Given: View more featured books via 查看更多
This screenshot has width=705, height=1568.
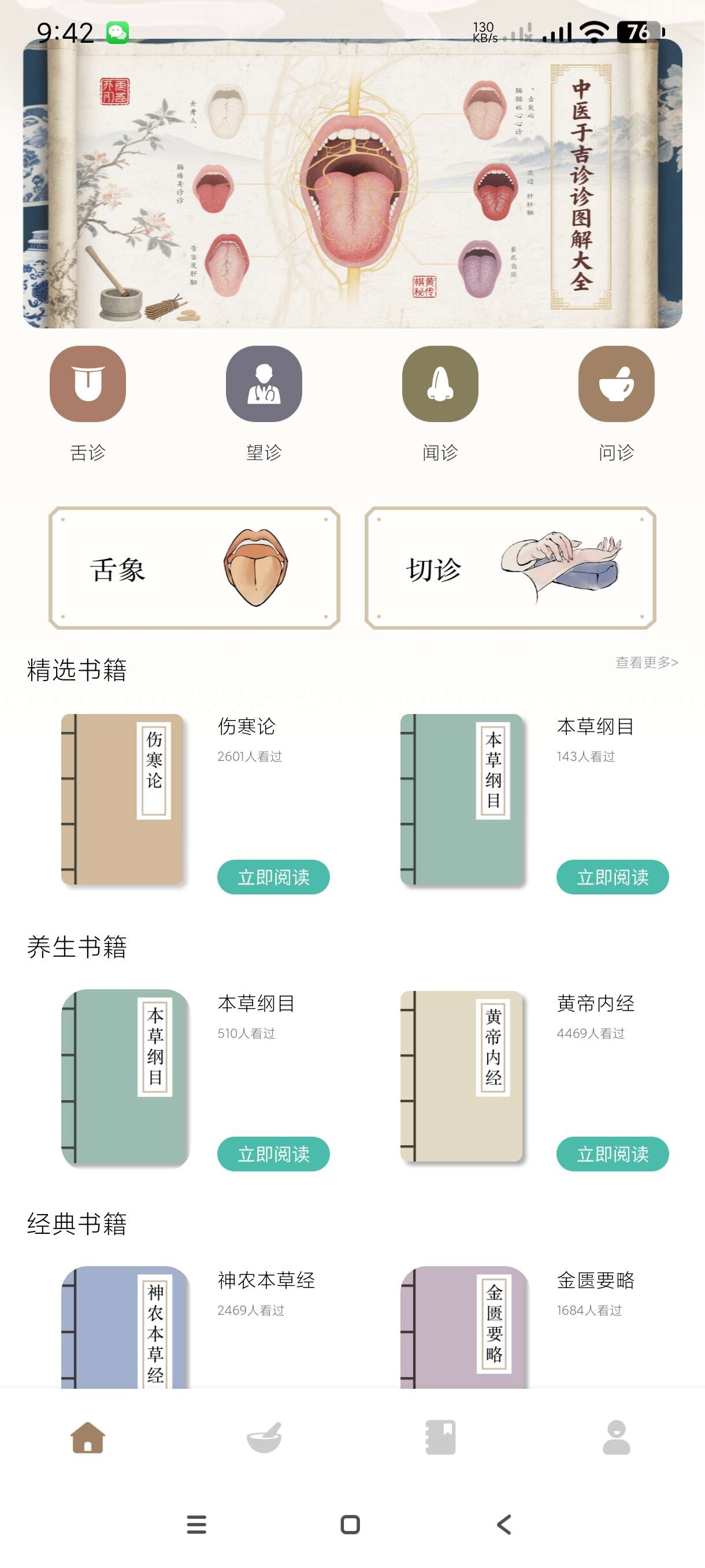Looking at the screenshot, I should pos(646,662).
